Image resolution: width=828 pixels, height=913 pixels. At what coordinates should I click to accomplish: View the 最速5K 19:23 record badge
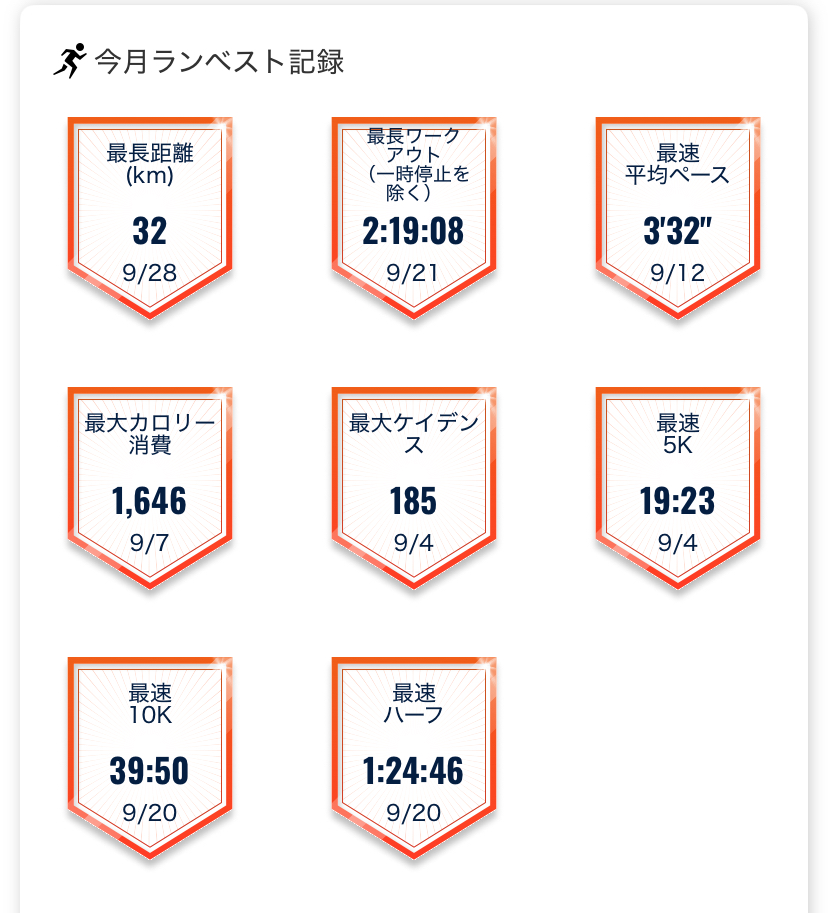pos(678,485)
